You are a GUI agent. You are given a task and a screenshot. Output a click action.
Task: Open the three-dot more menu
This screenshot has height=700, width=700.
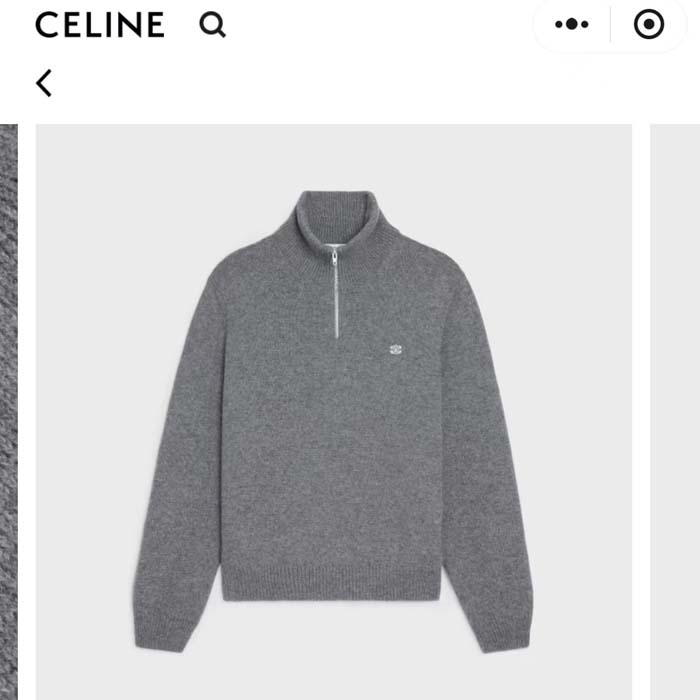572,25
